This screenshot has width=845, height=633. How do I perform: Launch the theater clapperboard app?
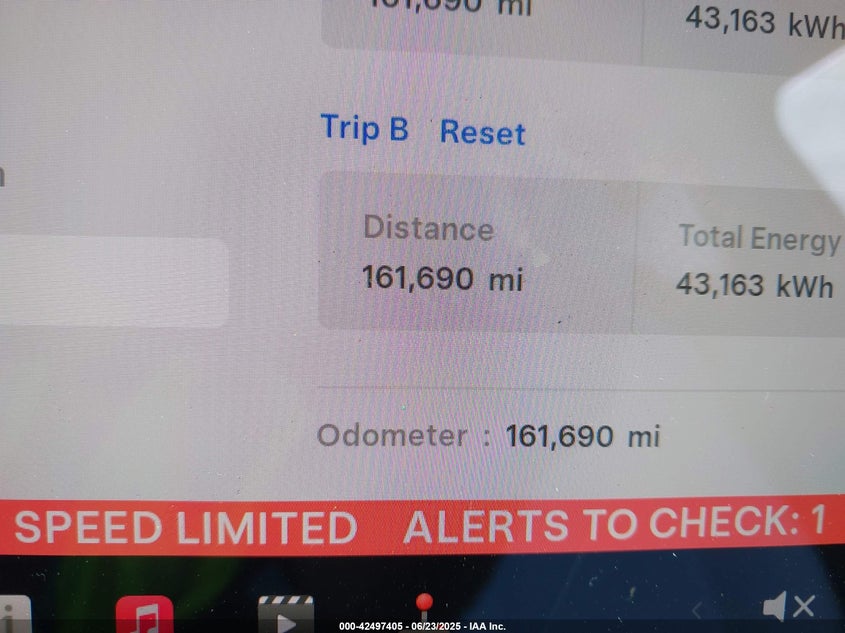pos(285,612)
